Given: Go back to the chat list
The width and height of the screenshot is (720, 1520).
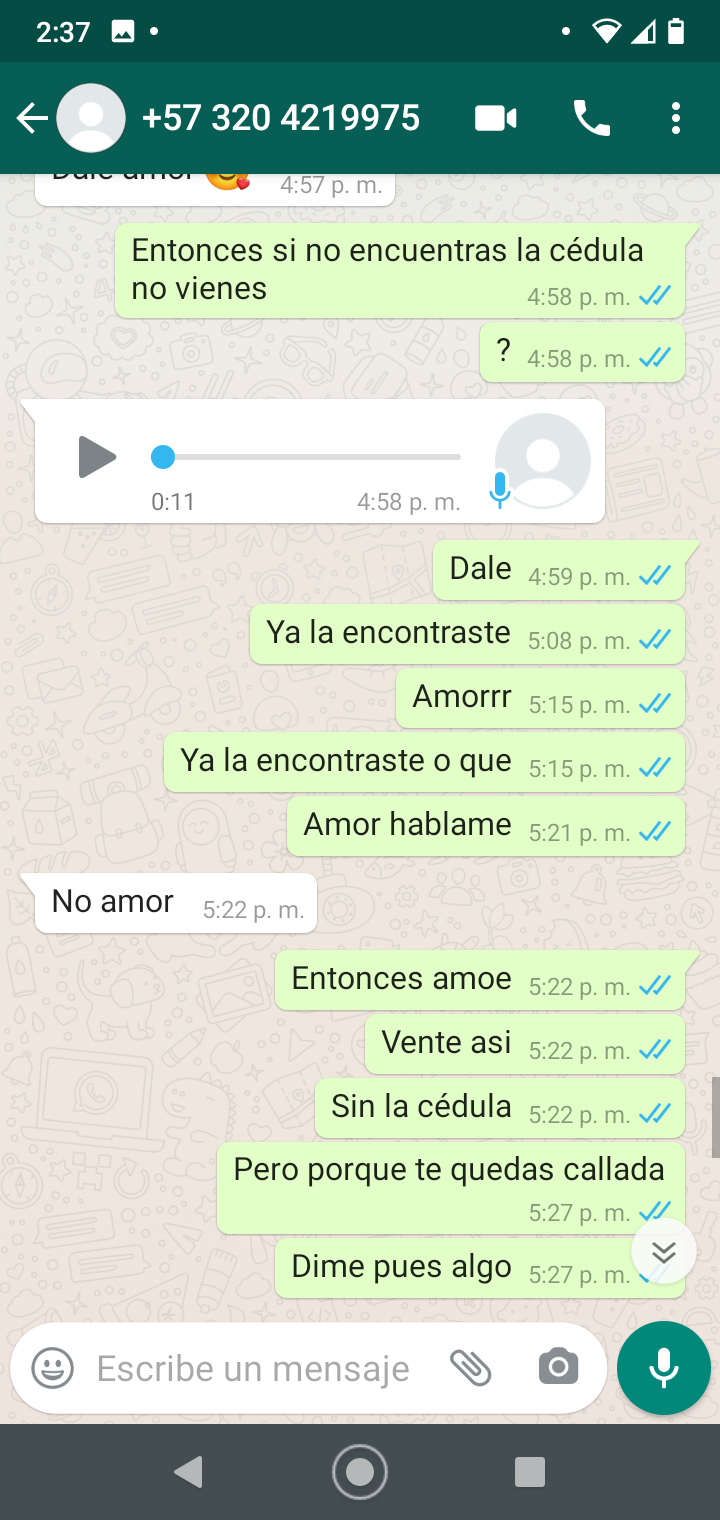Looking at the screenshot, I should click(x=32, y=119).
